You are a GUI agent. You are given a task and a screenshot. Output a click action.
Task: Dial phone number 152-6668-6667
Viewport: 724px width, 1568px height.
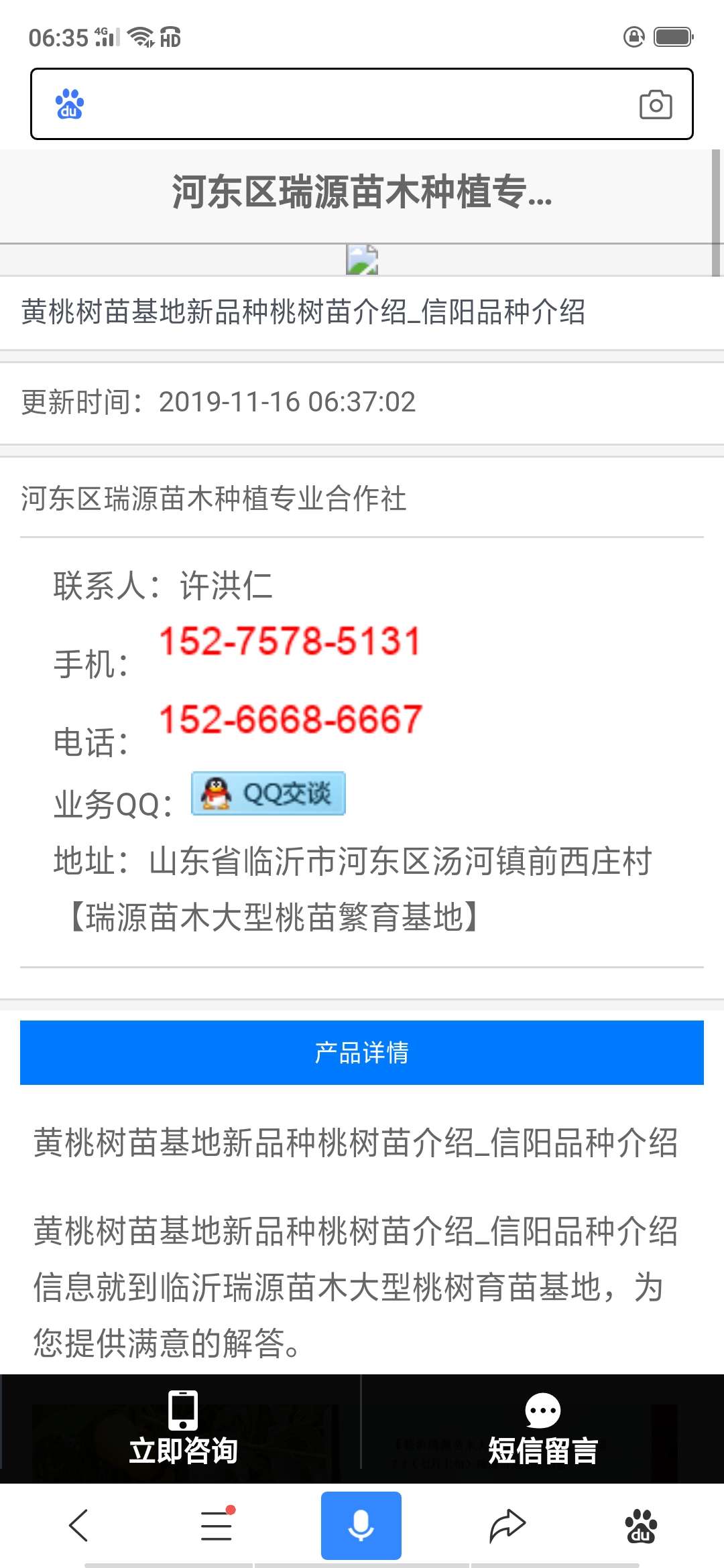coord(290,719)
